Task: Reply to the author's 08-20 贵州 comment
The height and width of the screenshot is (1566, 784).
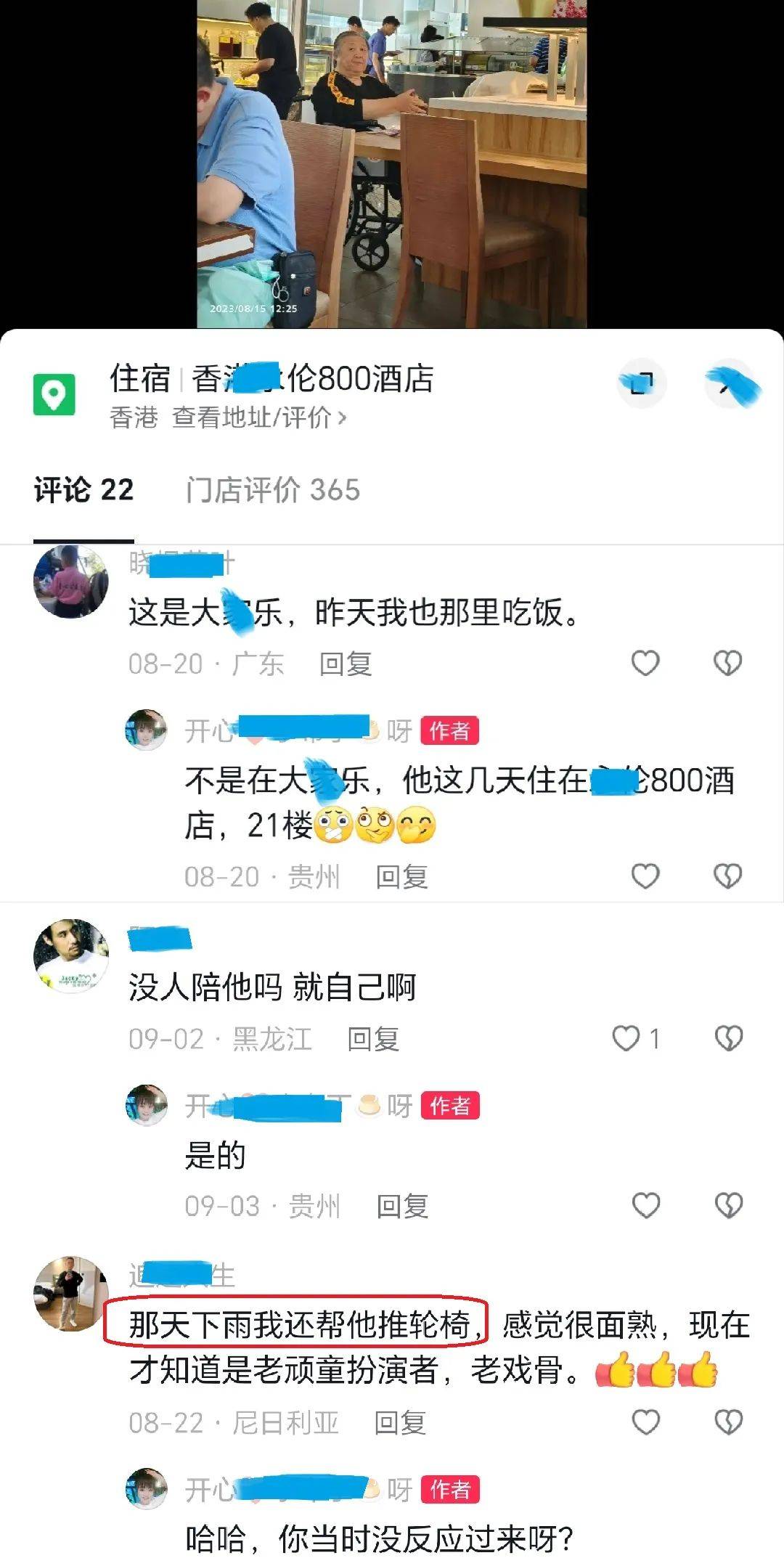Action: click(x=401, y=877)
